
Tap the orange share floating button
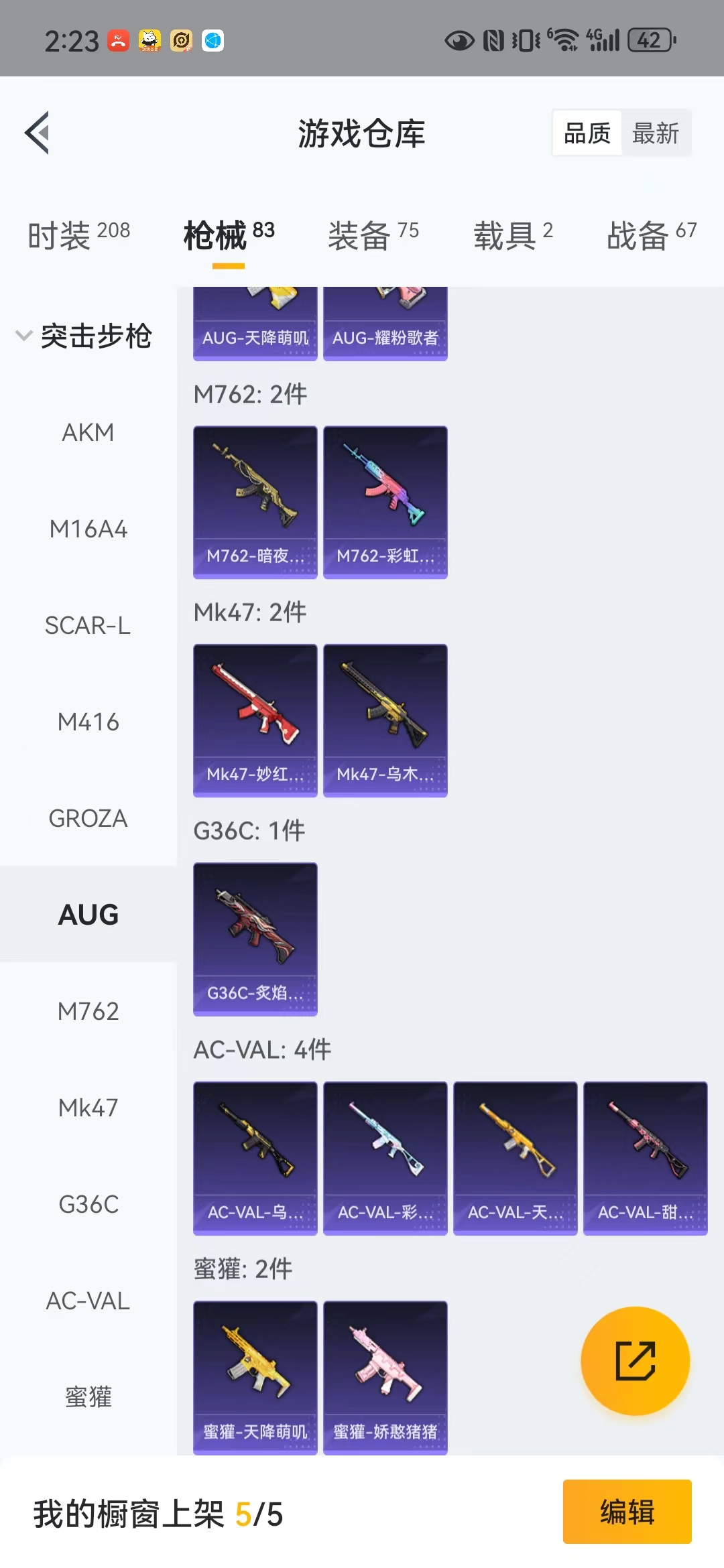tap(635, 1361)
